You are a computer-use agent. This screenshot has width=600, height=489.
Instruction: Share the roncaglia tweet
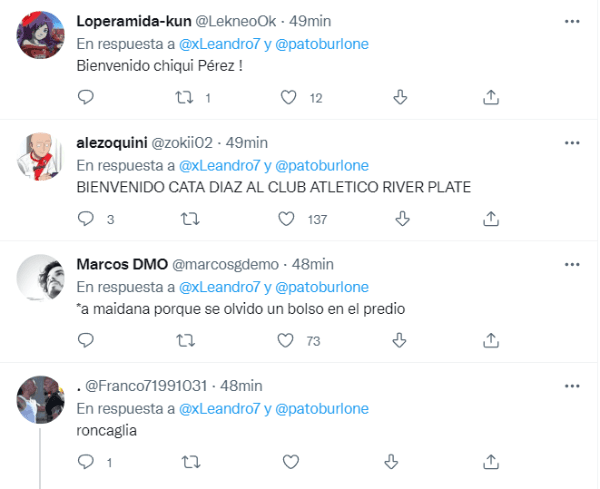(x=491, y=462)
